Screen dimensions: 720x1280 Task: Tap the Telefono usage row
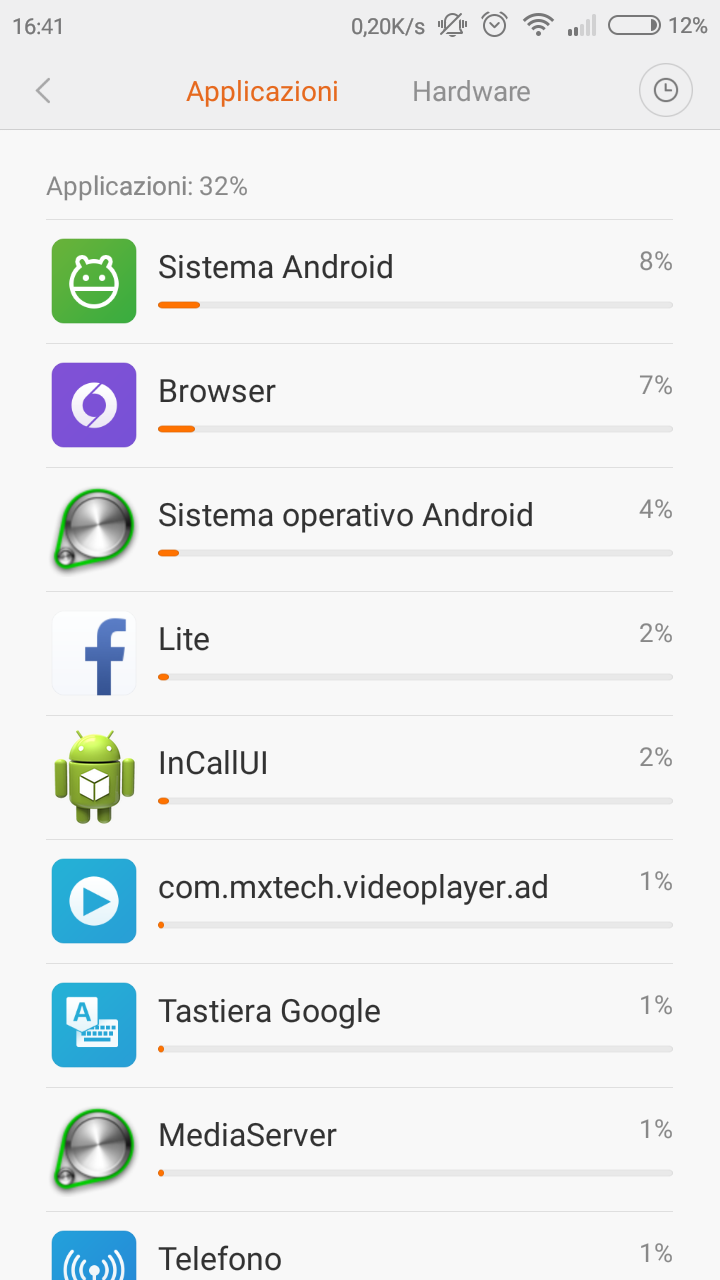360,1255
